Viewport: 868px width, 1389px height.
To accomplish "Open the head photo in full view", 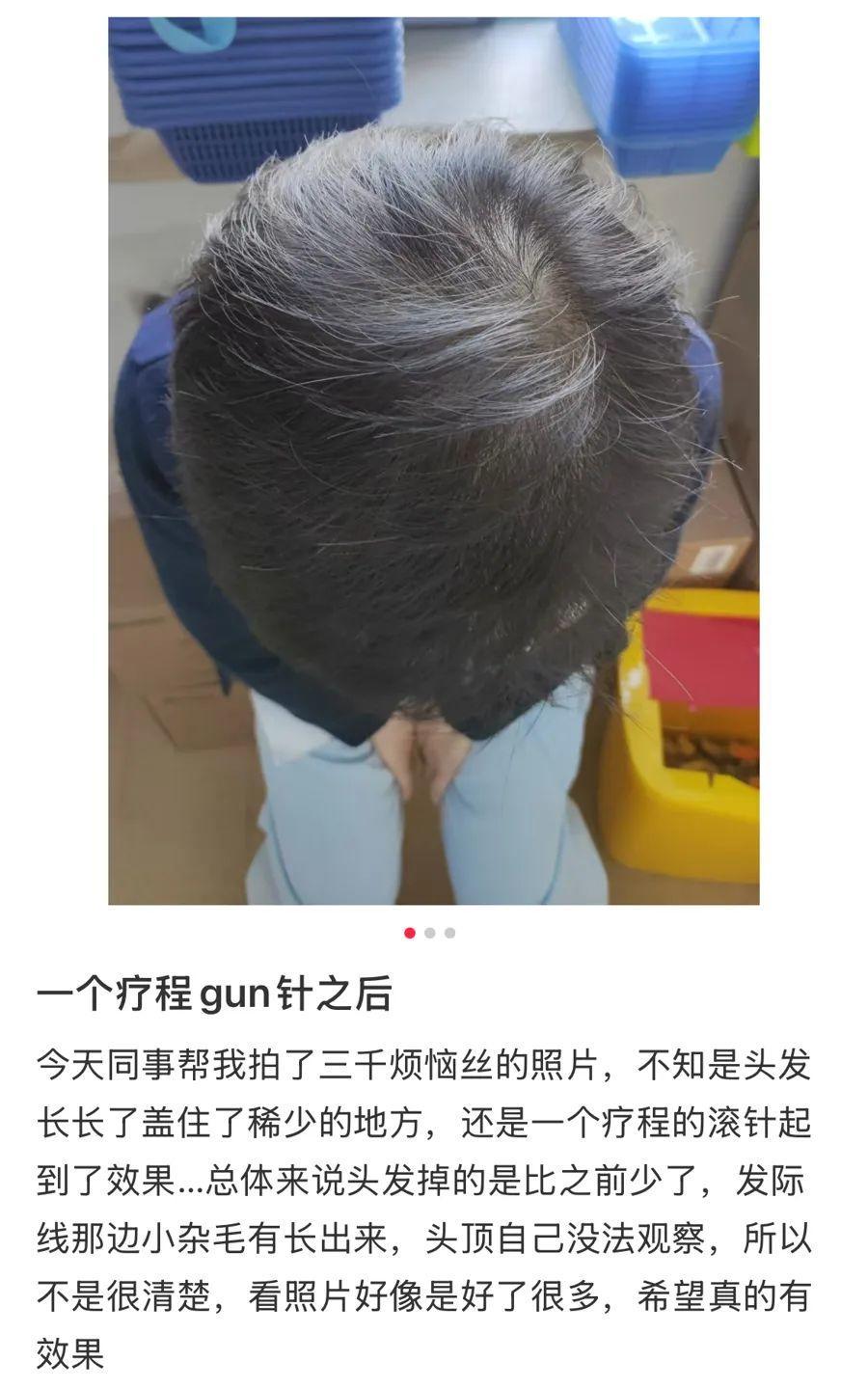I will 433,461.
